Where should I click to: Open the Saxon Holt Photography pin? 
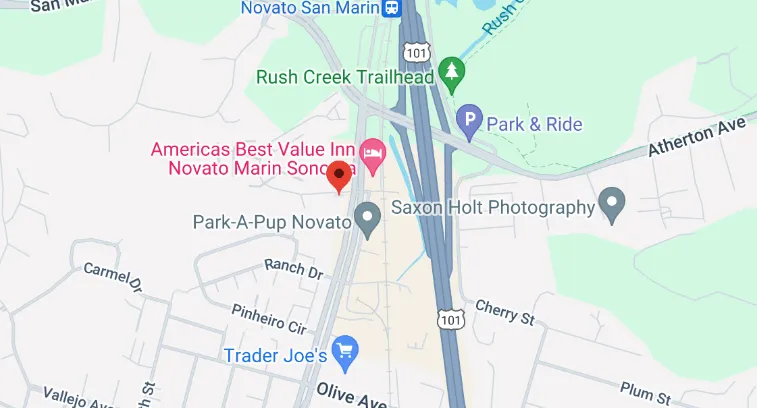pos(611,205)
